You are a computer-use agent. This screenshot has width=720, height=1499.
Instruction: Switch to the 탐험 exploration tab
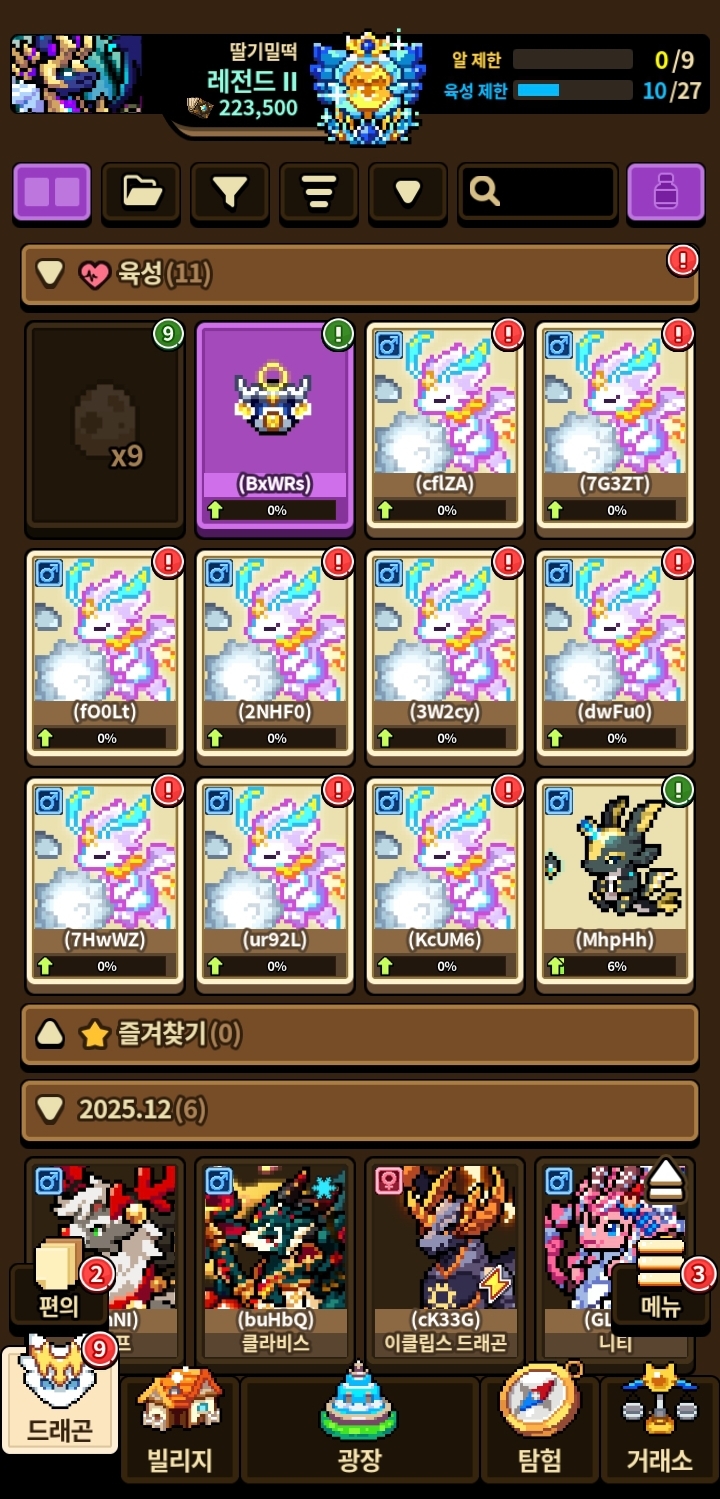pyautogui.click(x=540, y=1430)
